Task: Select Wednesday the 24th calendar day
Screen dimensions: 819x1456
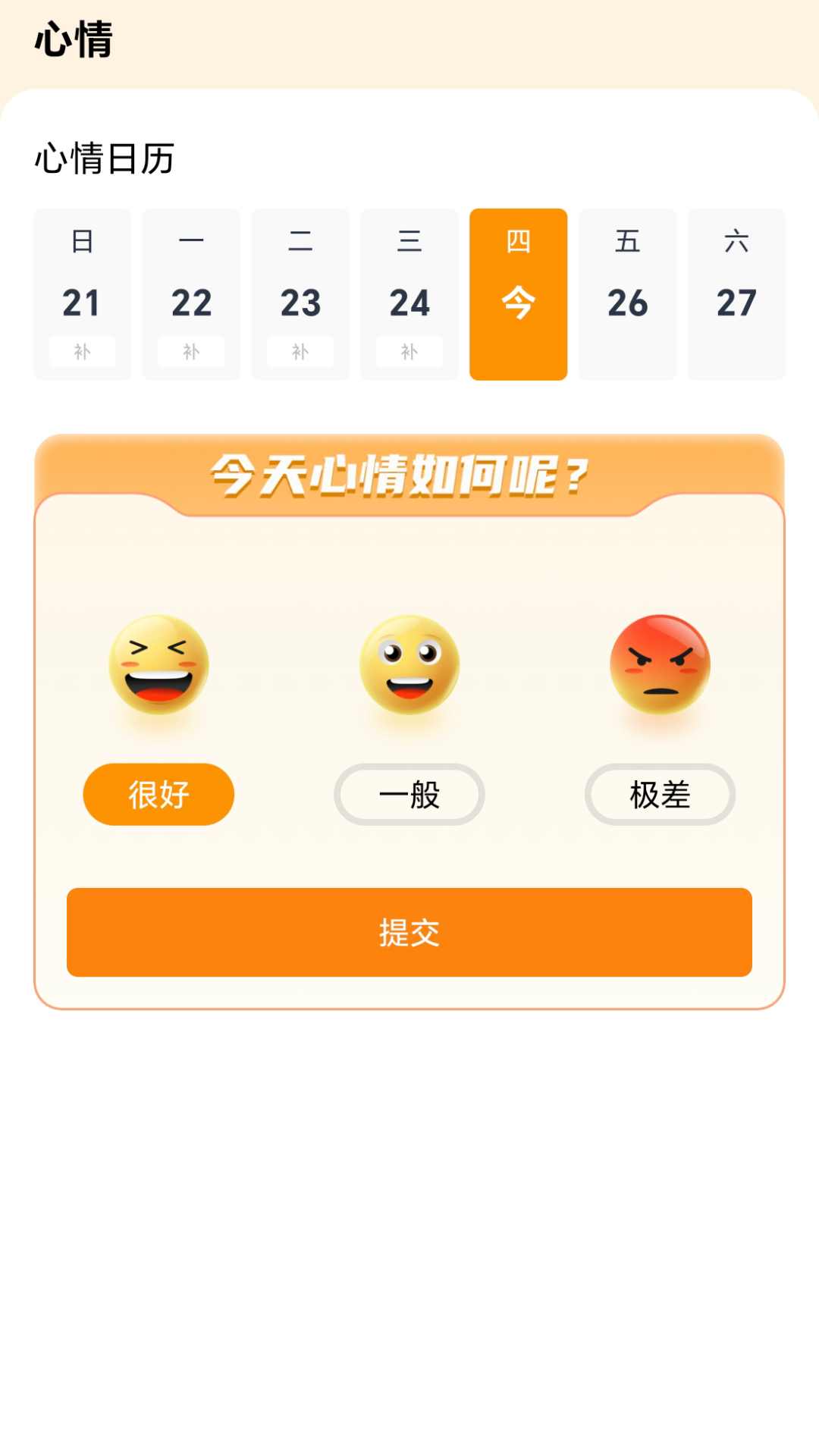Action: 409,294
